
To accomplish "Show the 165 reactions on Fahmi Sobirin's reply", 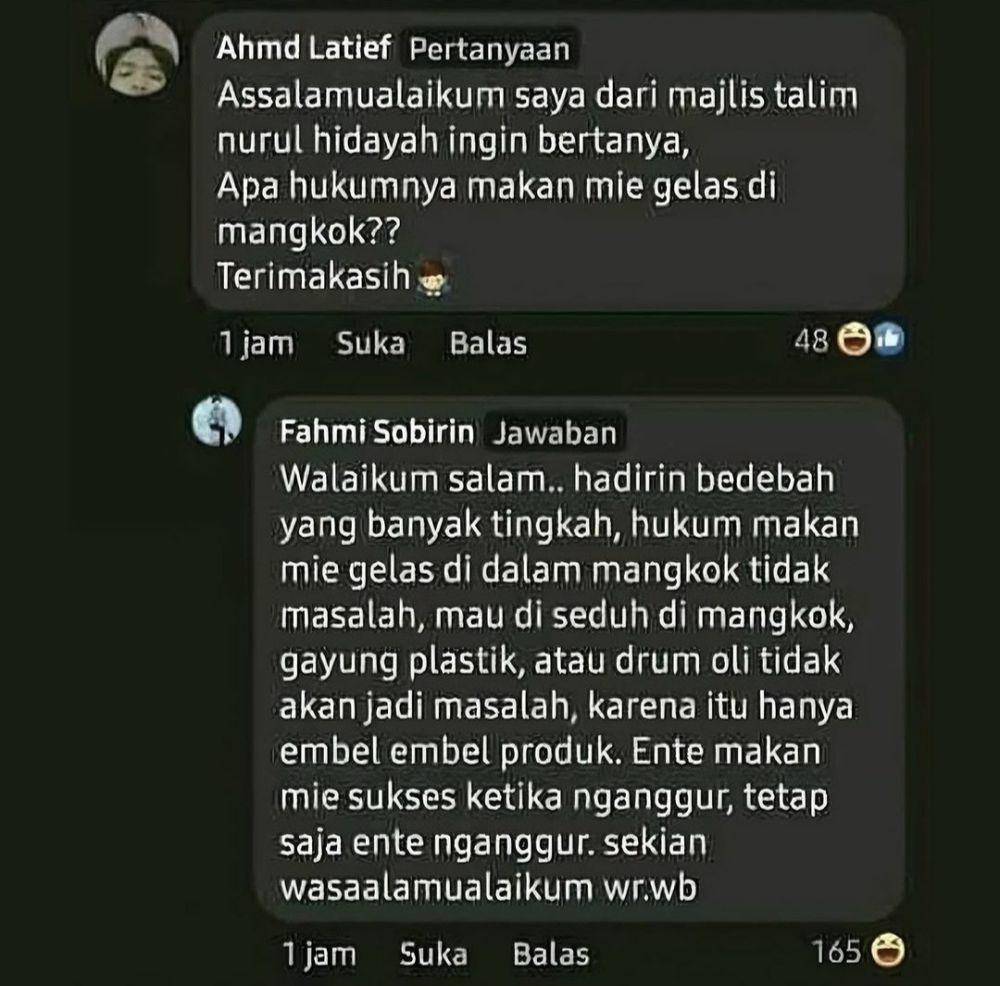I will coord(854,950).
